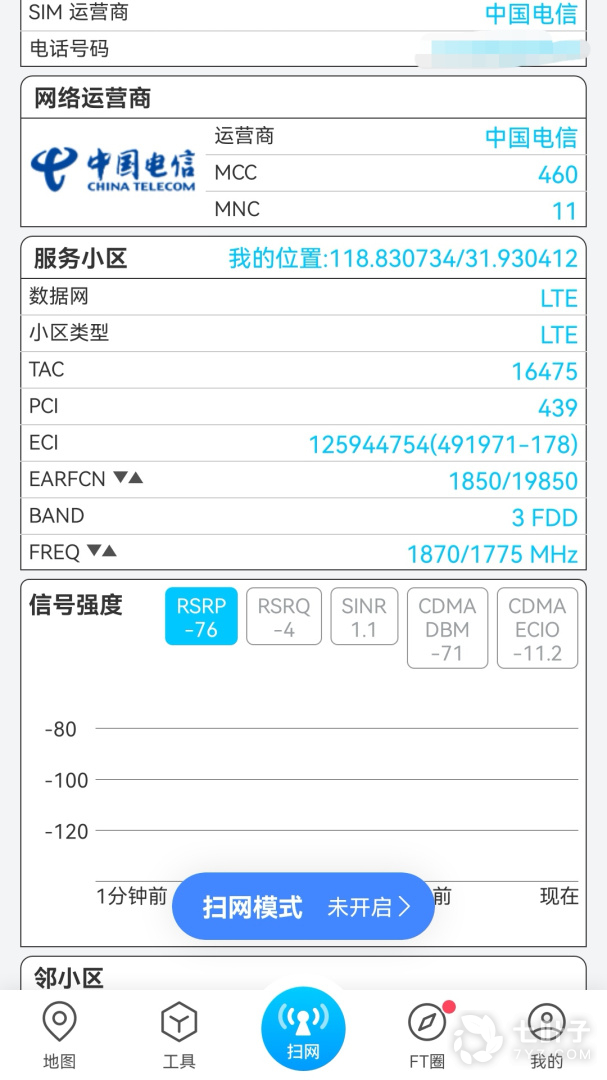Select the CDMA DBM chip

click(x=448, y=628)
